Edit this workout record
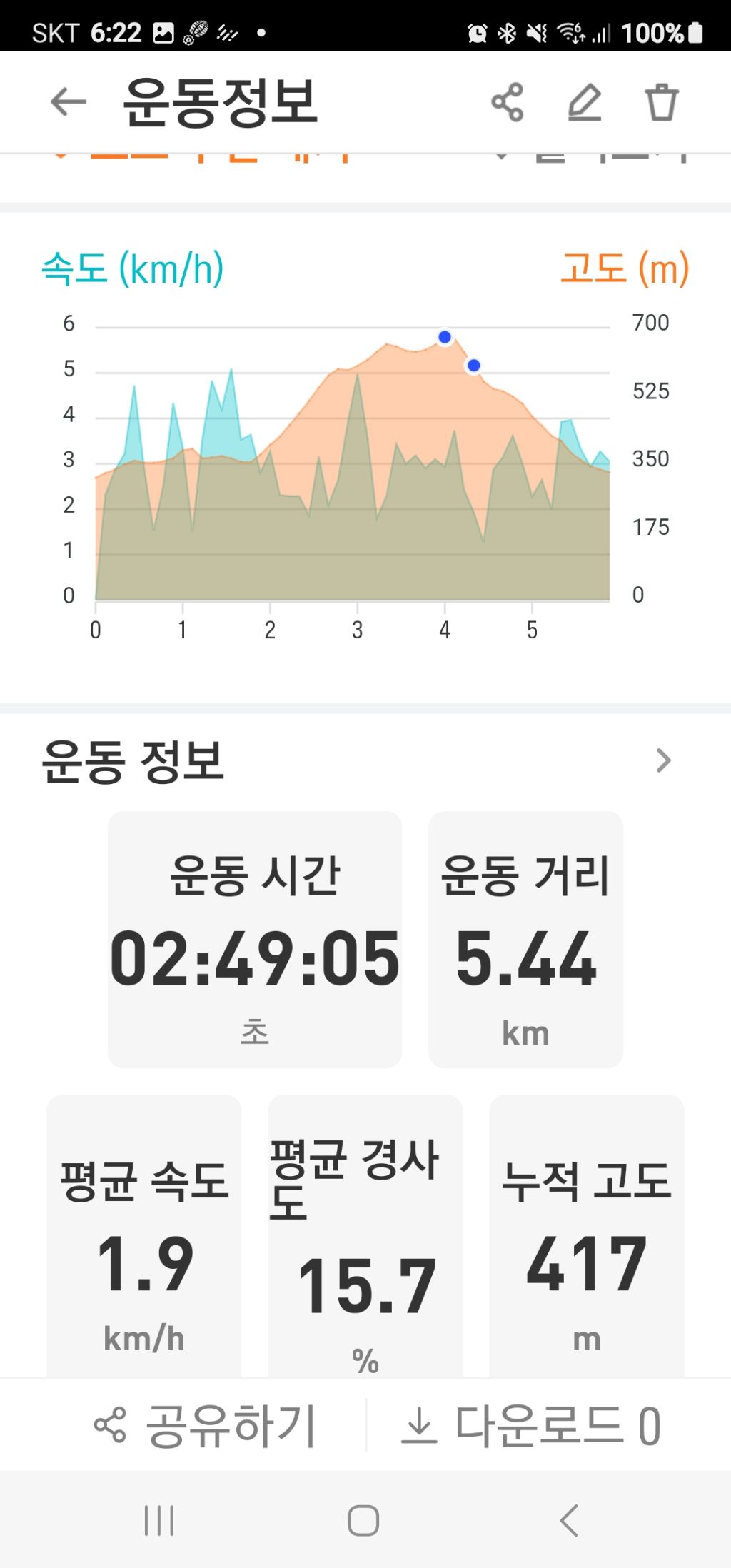Image resolution: width=731 pixels, height=1568 pixels. click(x=585, y=102)
